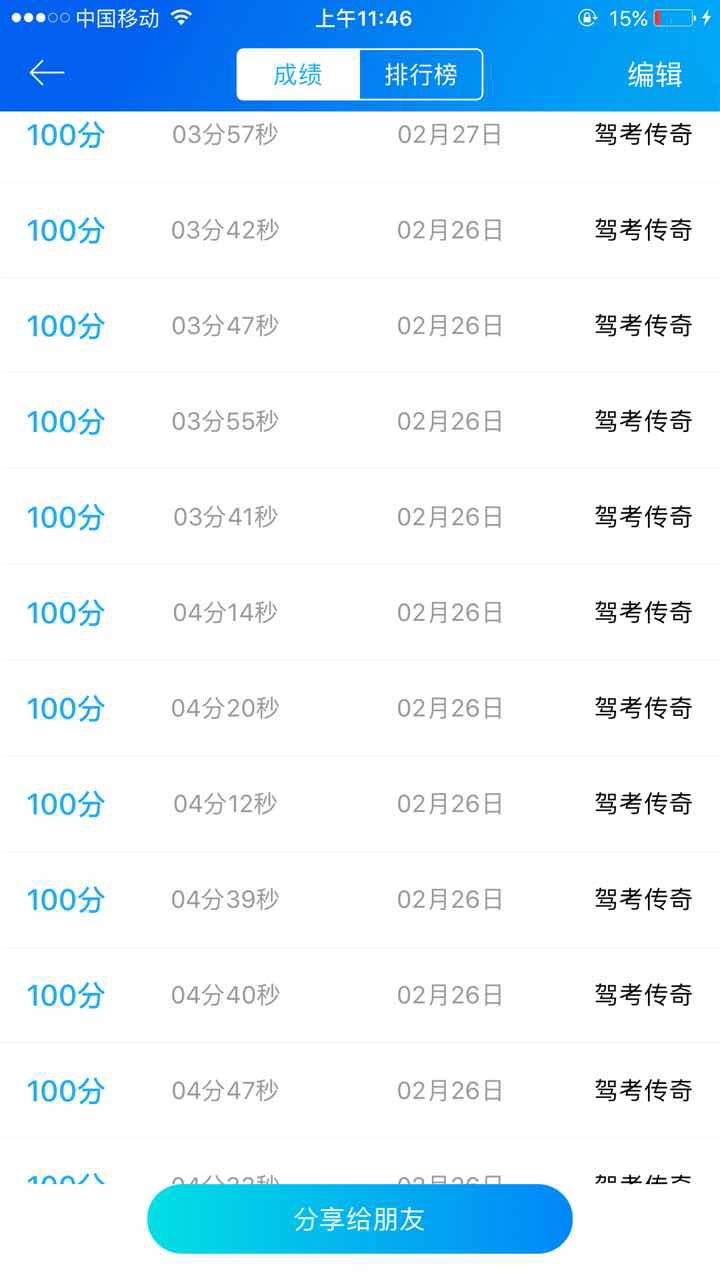The width and height of the screenshot is (720, 1280).
Task: Choose the 04分39秒 record row
Action: [360, 900]
